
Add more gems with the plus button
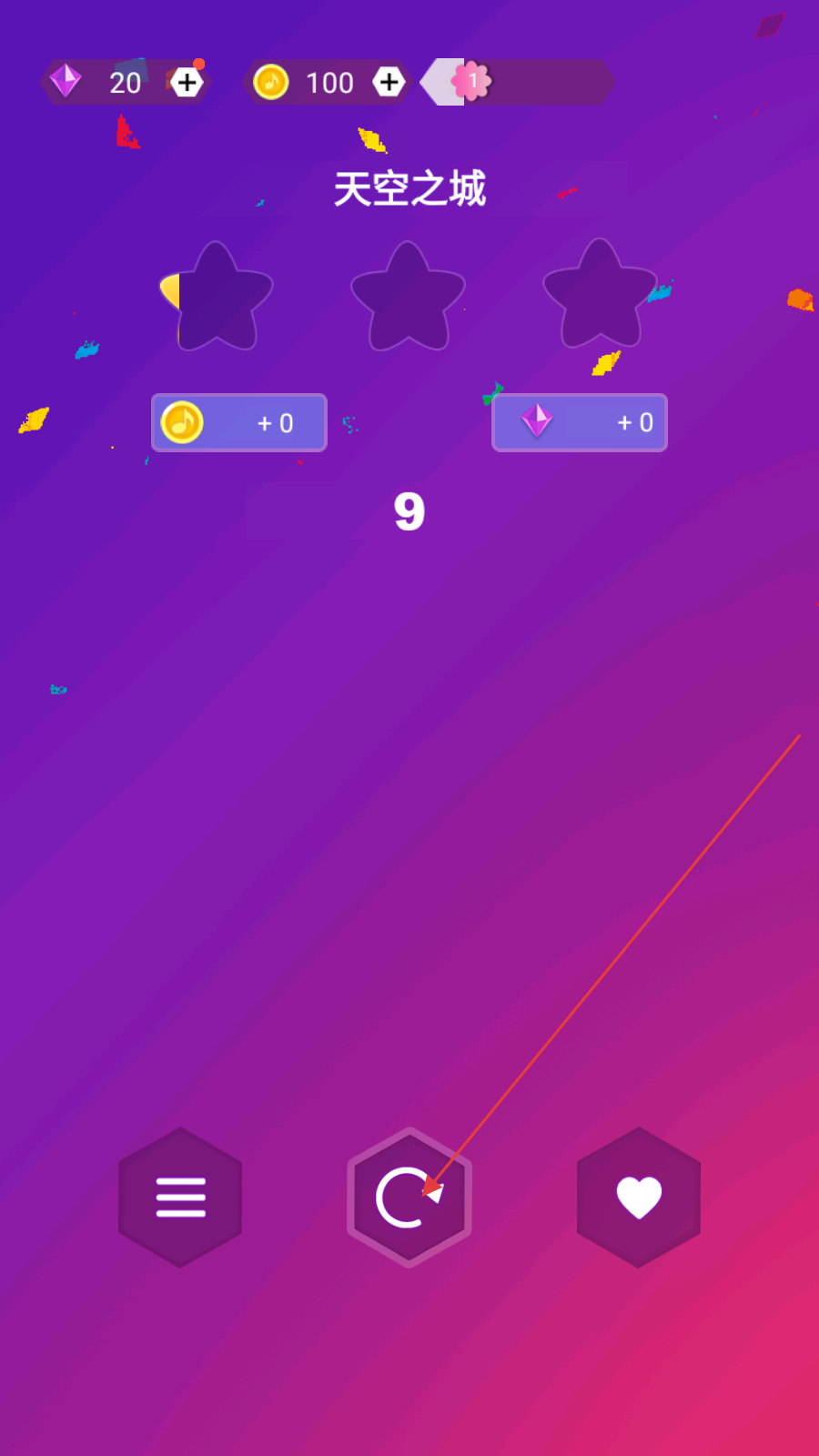click(x=187, y=83)
